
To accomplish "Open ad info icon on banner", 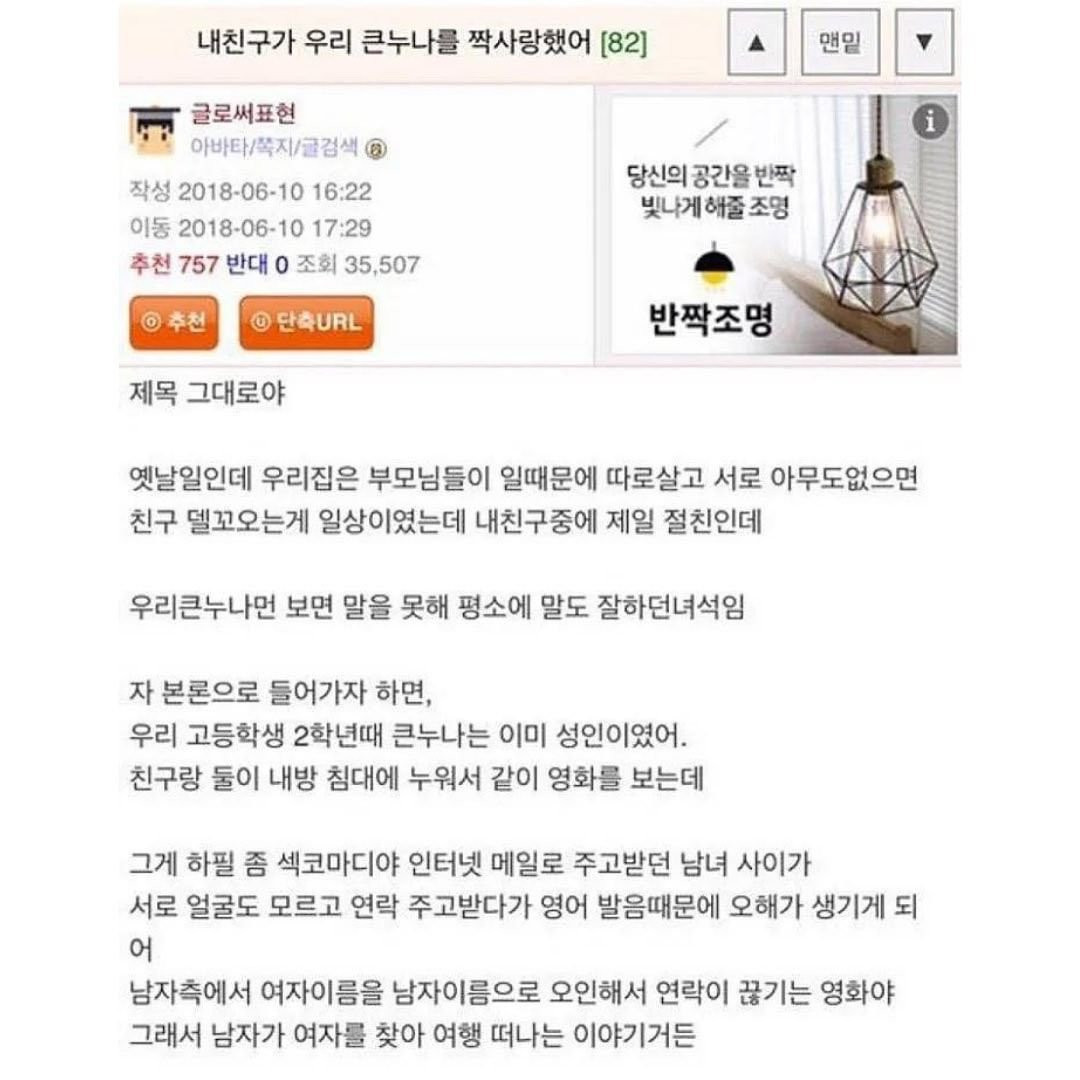I will [x=931, y=122].
